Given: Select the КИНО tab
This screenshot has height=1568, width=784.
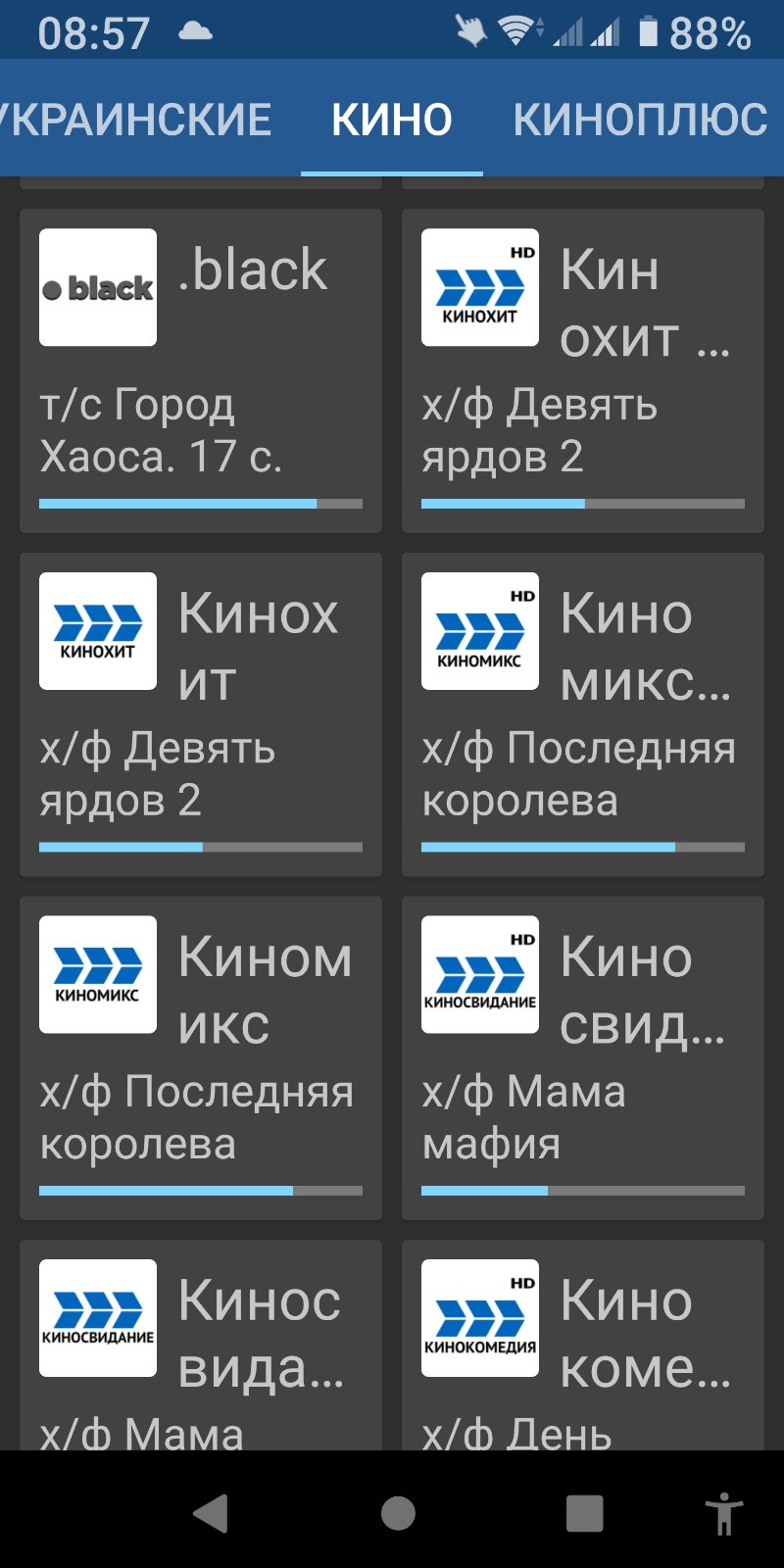Looking at the screenshot, I should click(391, 120).
